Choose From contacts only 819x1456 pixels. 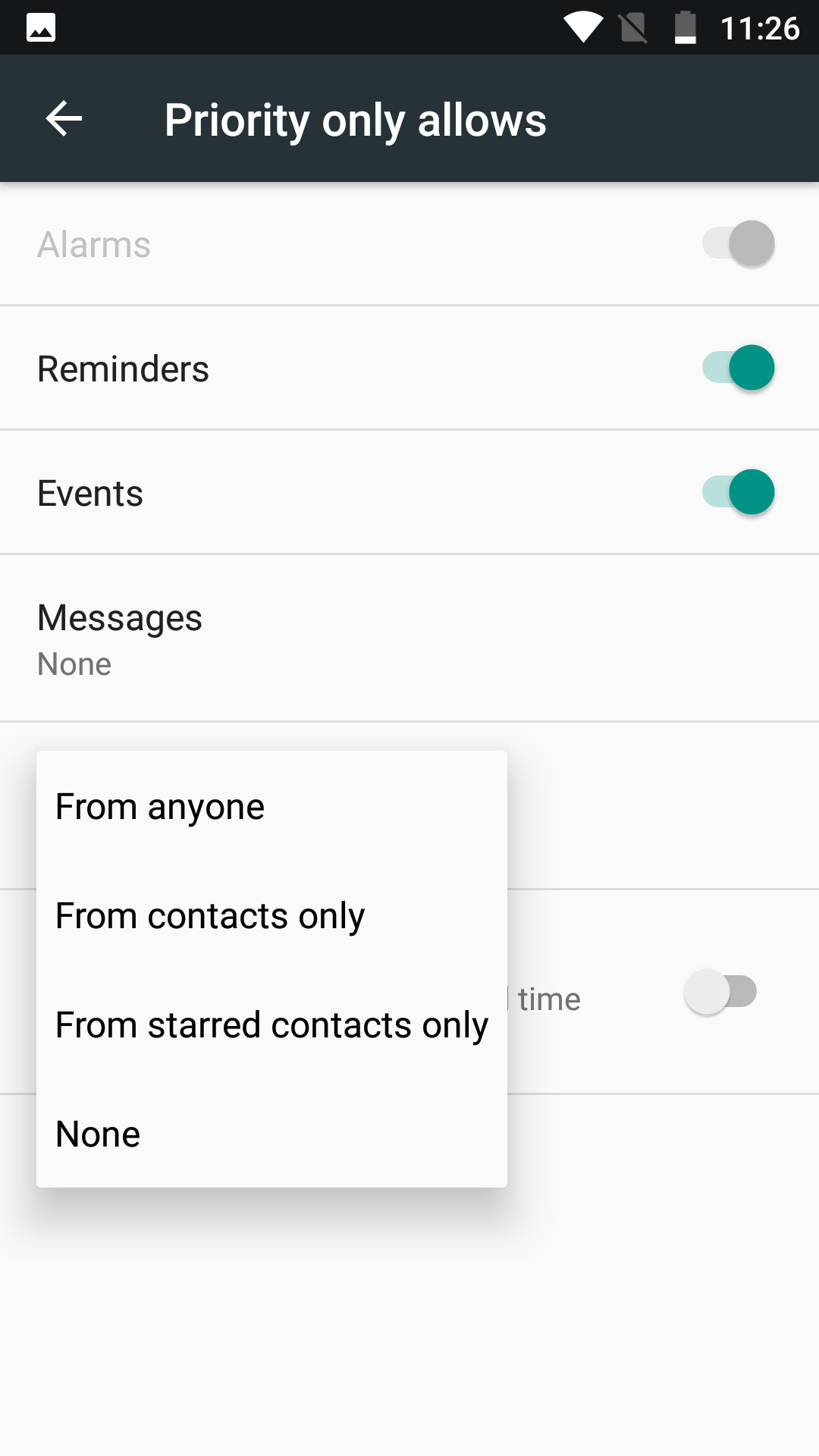pyautogui.click(x=271, y=915)
